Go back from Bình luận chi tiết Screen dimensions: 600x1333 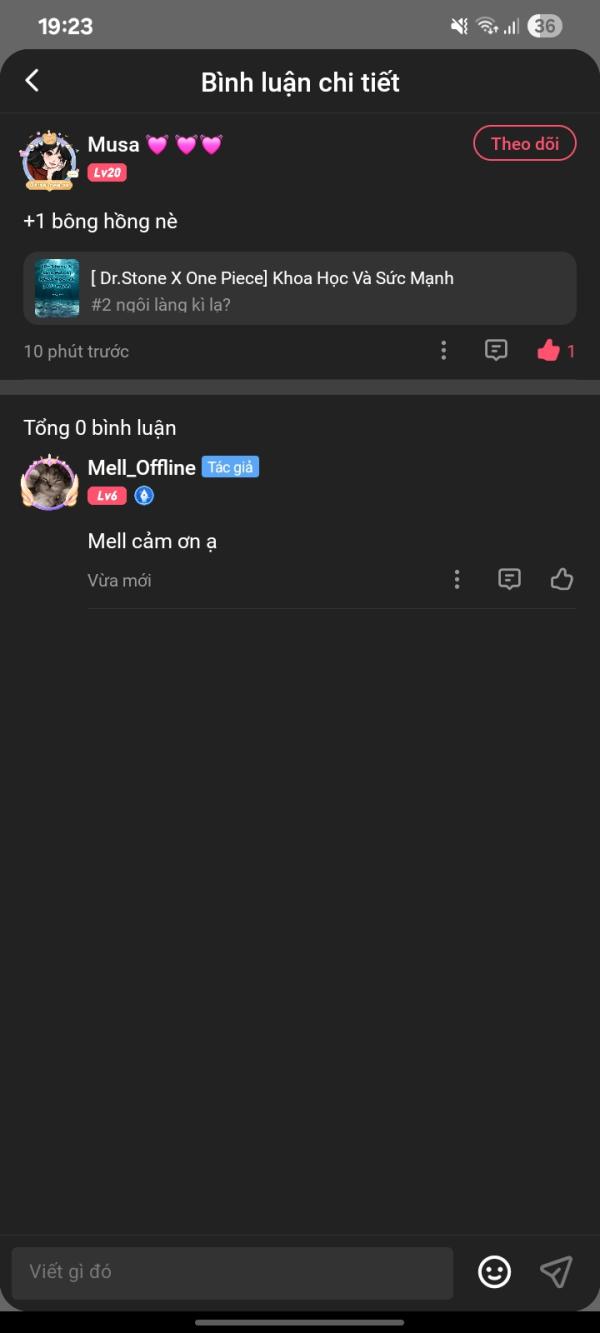[32, 81]
